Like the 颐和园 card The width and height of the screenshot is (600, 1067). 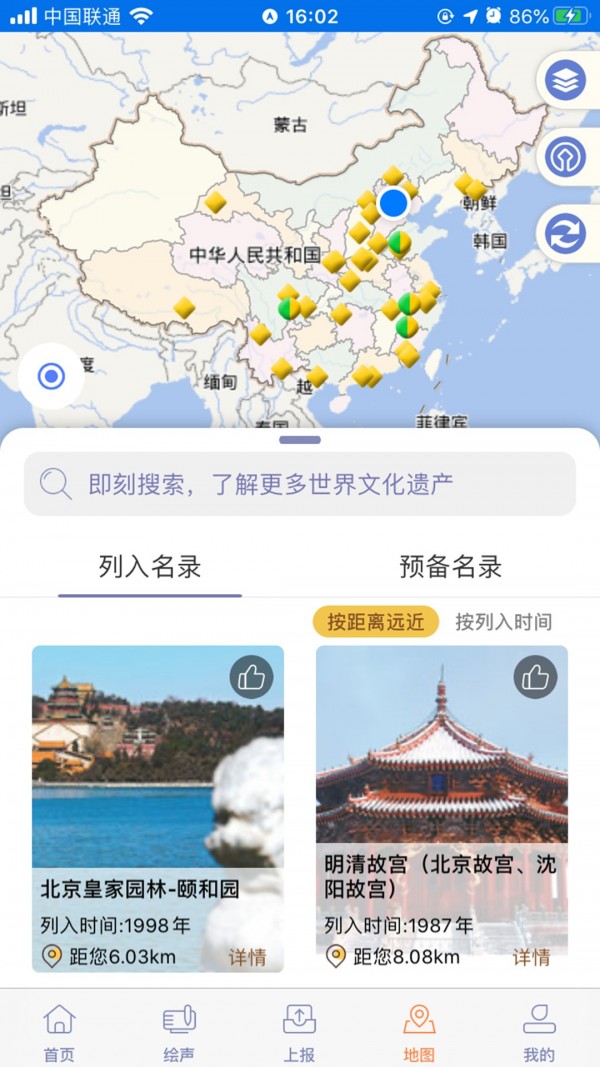[x=251, y=677]
